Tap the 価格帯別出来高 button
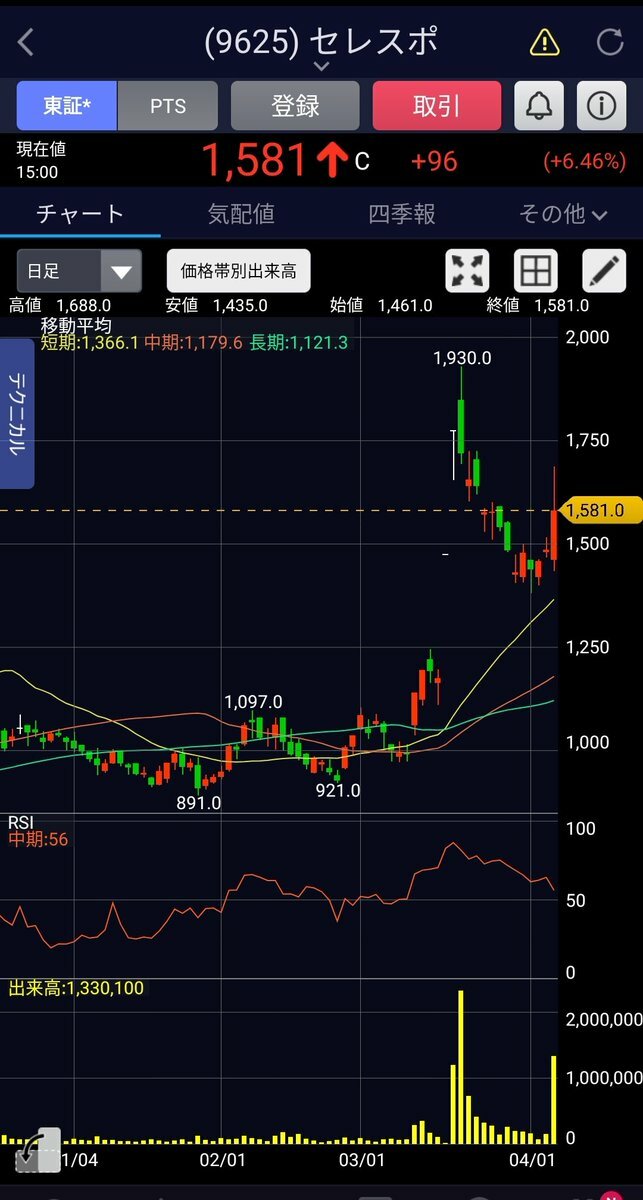This screenshot has height=1200, width=643. tap(238, 271)
